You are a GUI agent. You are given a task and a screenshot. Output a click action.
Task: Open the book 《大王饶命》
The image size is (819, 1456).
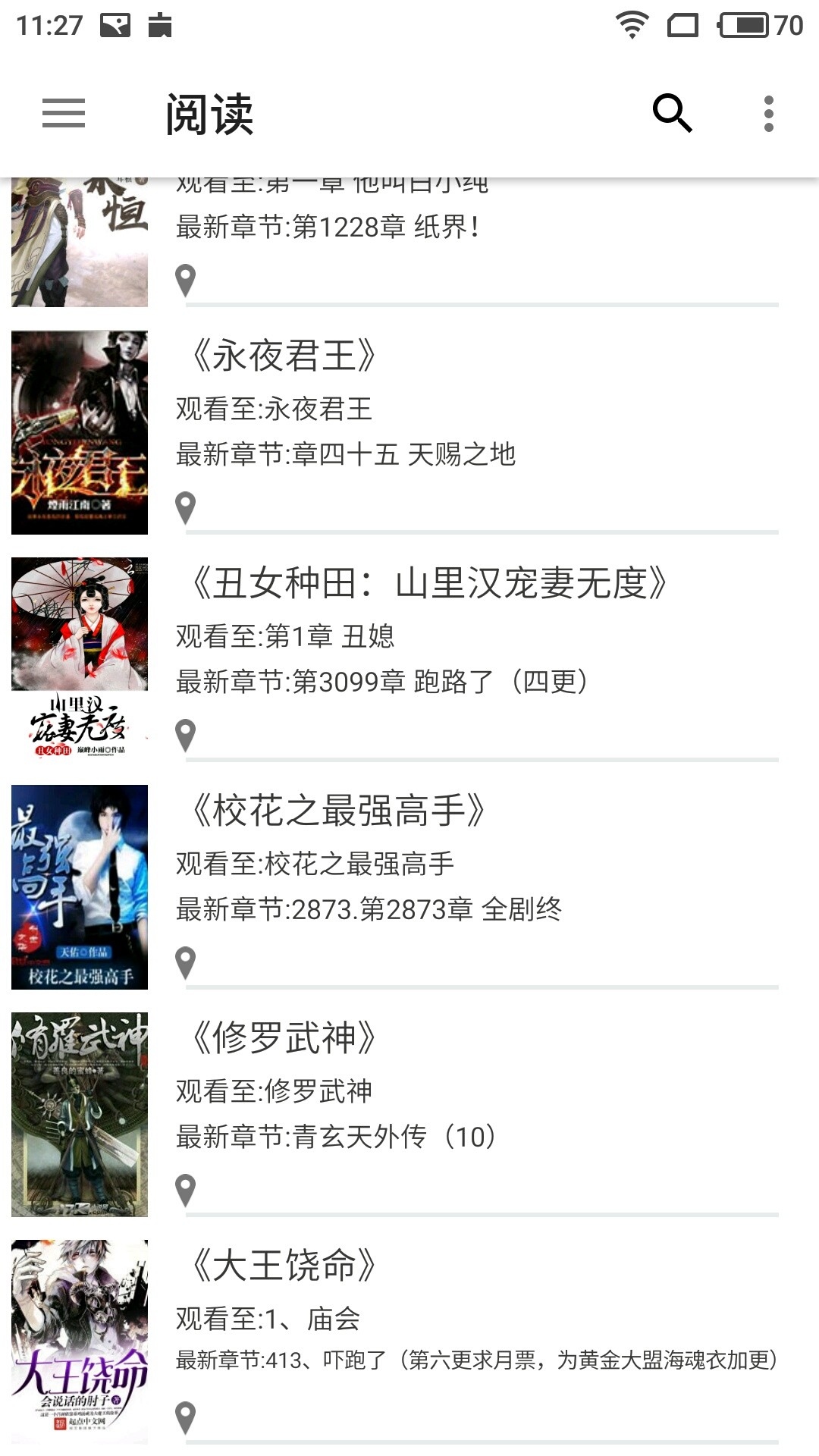tap(409, 1342)
